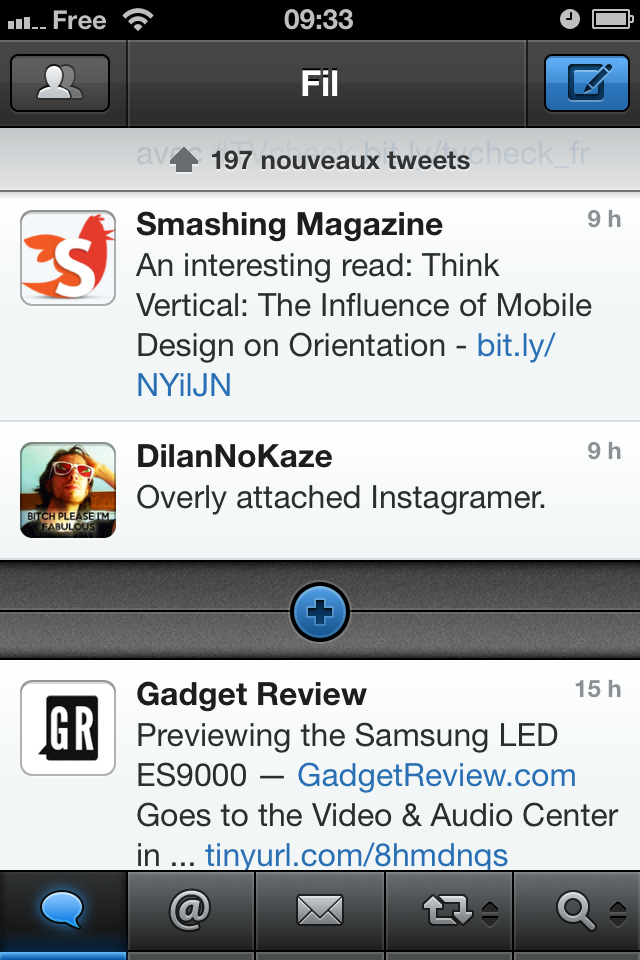Screen dimensions: 640x960
Task: Switch to the mentions @ tab
Action: click(x=191, y=910)
